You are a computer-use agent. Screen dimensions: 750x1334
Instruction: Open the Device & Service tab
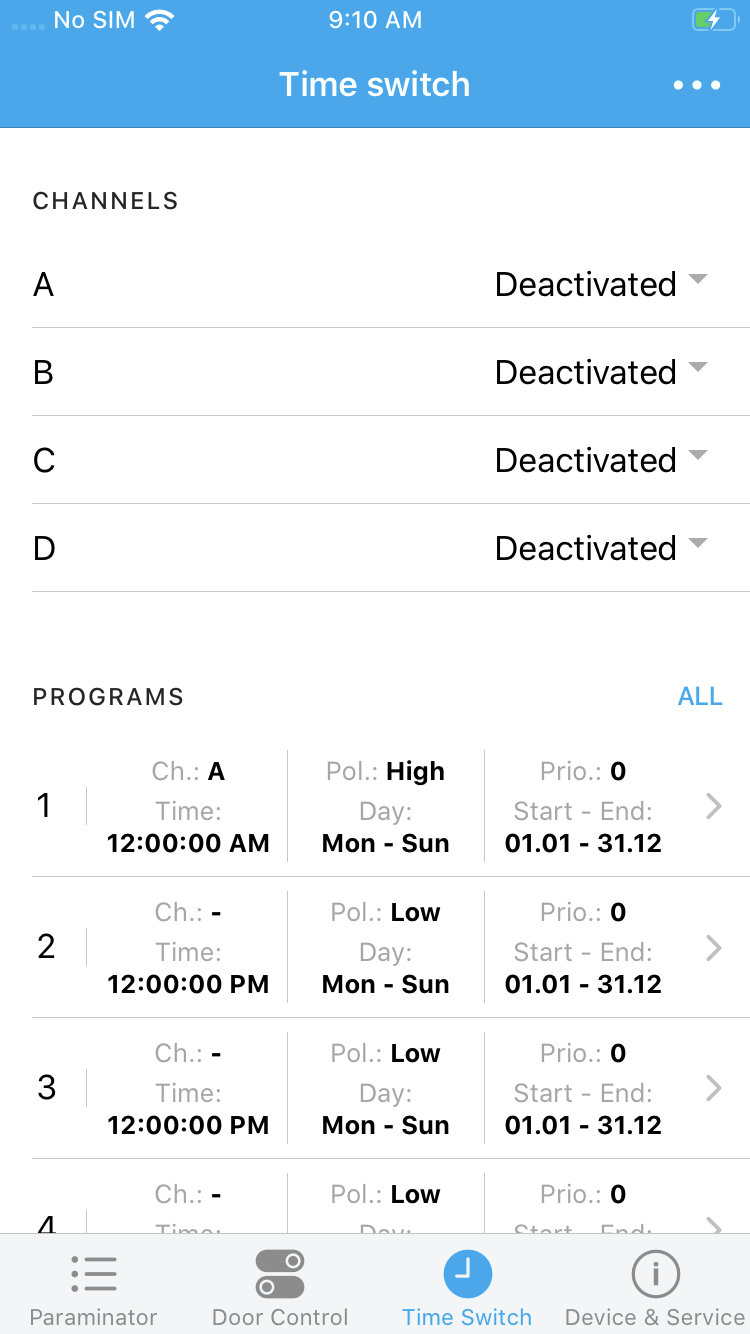pyautogui.click(x=656, y=1289)
